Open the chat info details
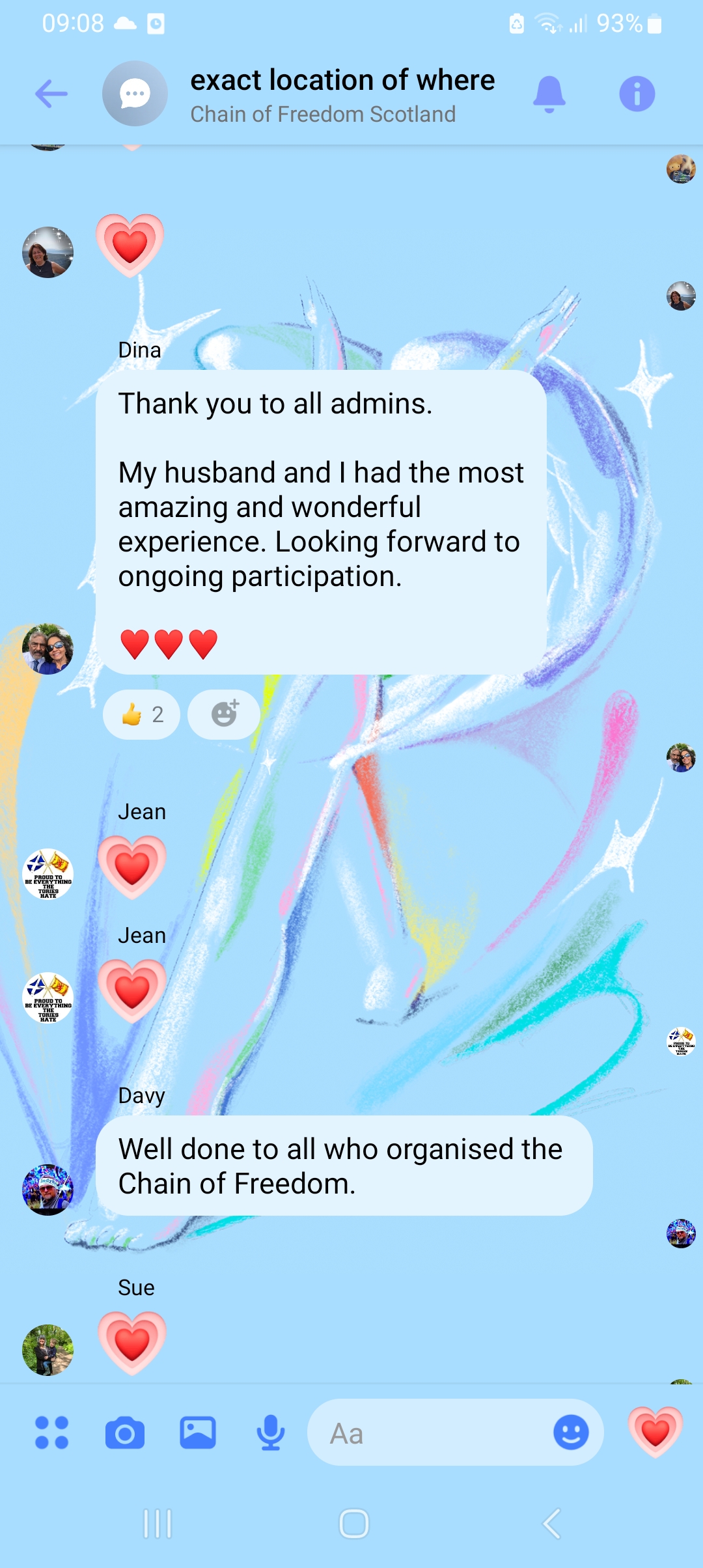This screenshot has height=1568, width=703. coord(637,94)
